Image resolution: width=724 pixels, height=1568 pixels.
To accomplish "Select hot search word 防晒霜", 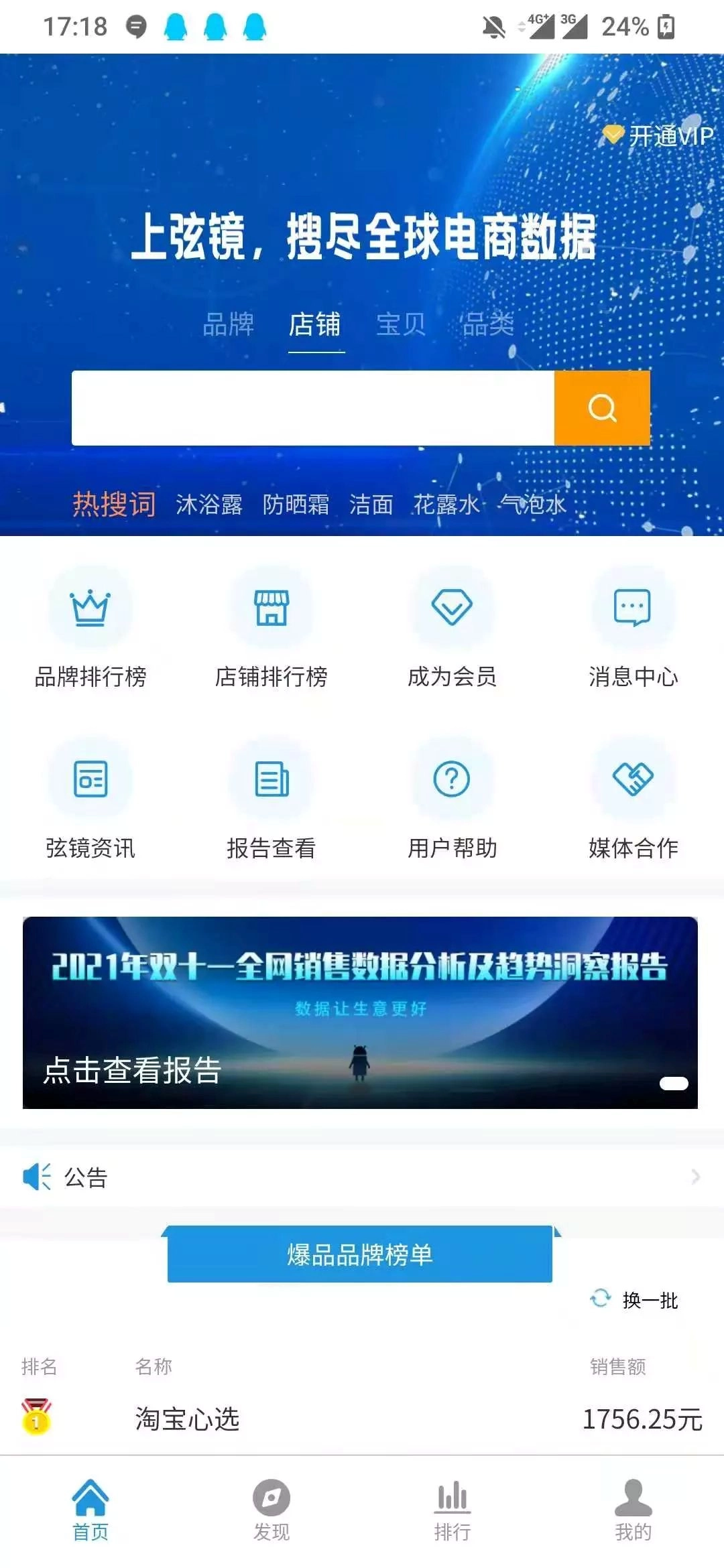I will 296,507.
